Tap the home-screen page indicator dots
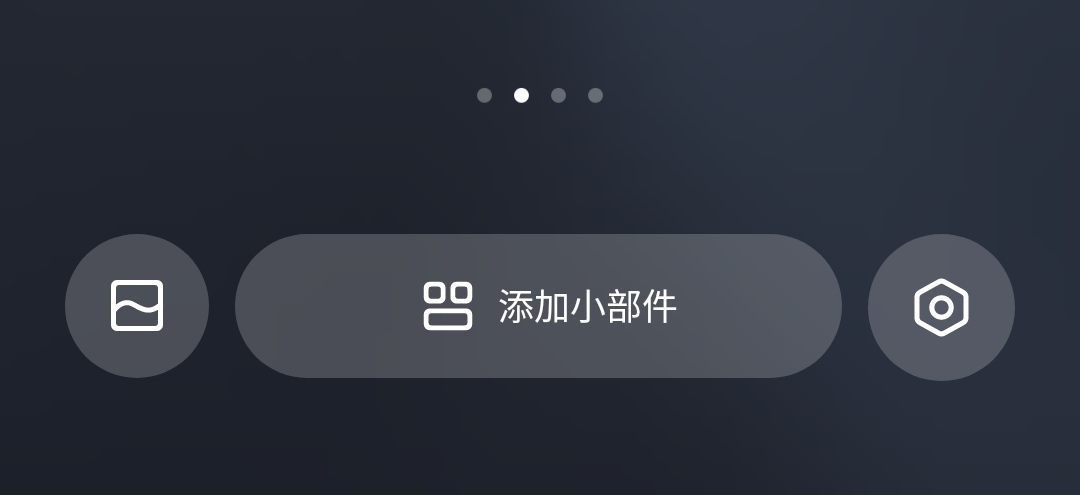The height and width of the screenshot is (495, 1080). 540,95
